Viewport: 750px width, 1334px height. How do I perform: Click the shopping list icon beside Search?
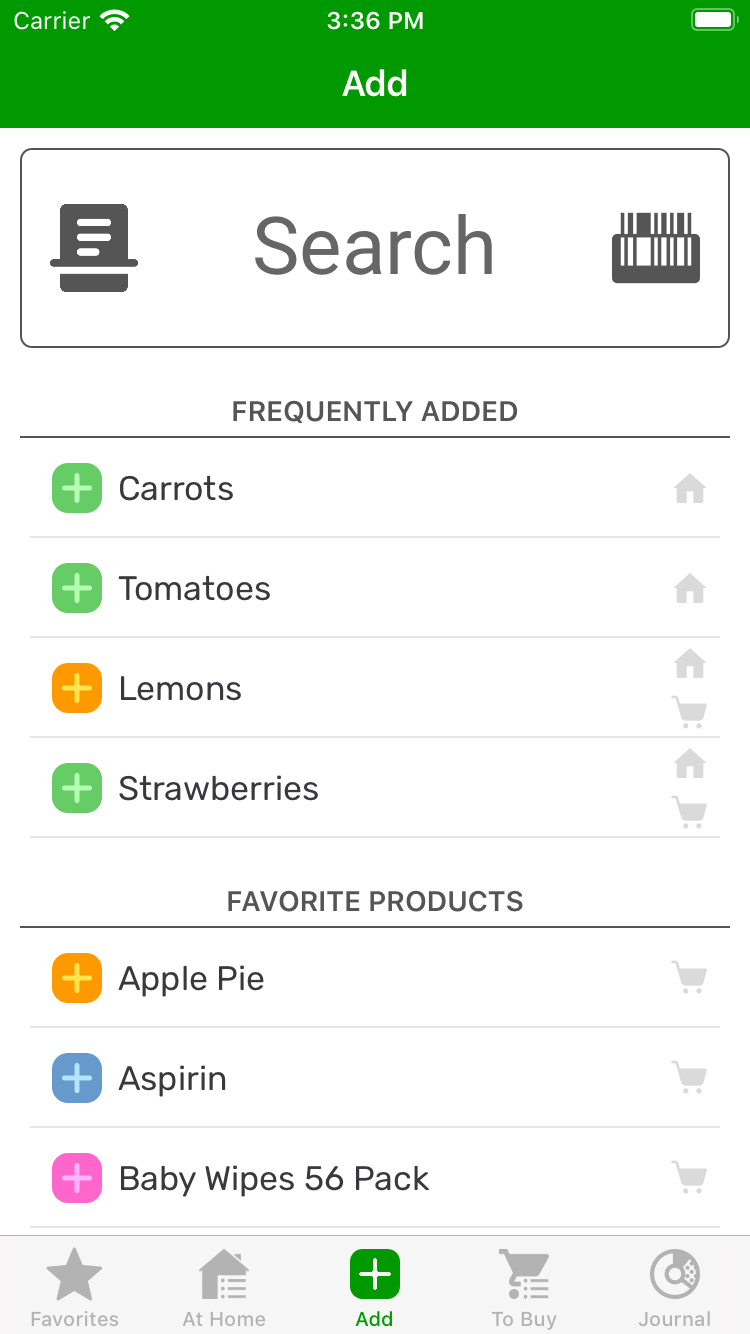94,247
